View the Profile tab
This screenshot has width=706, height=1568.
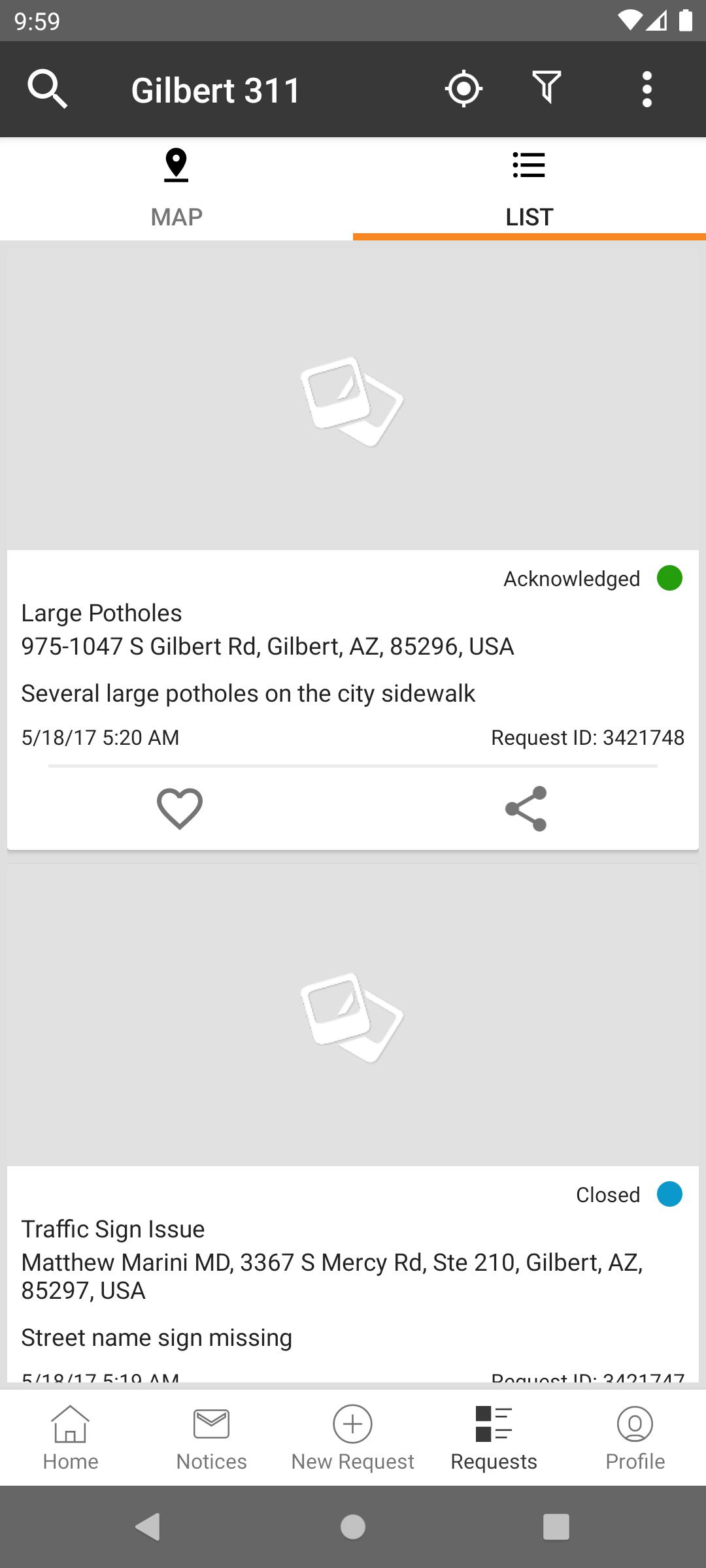point(635,1437)
